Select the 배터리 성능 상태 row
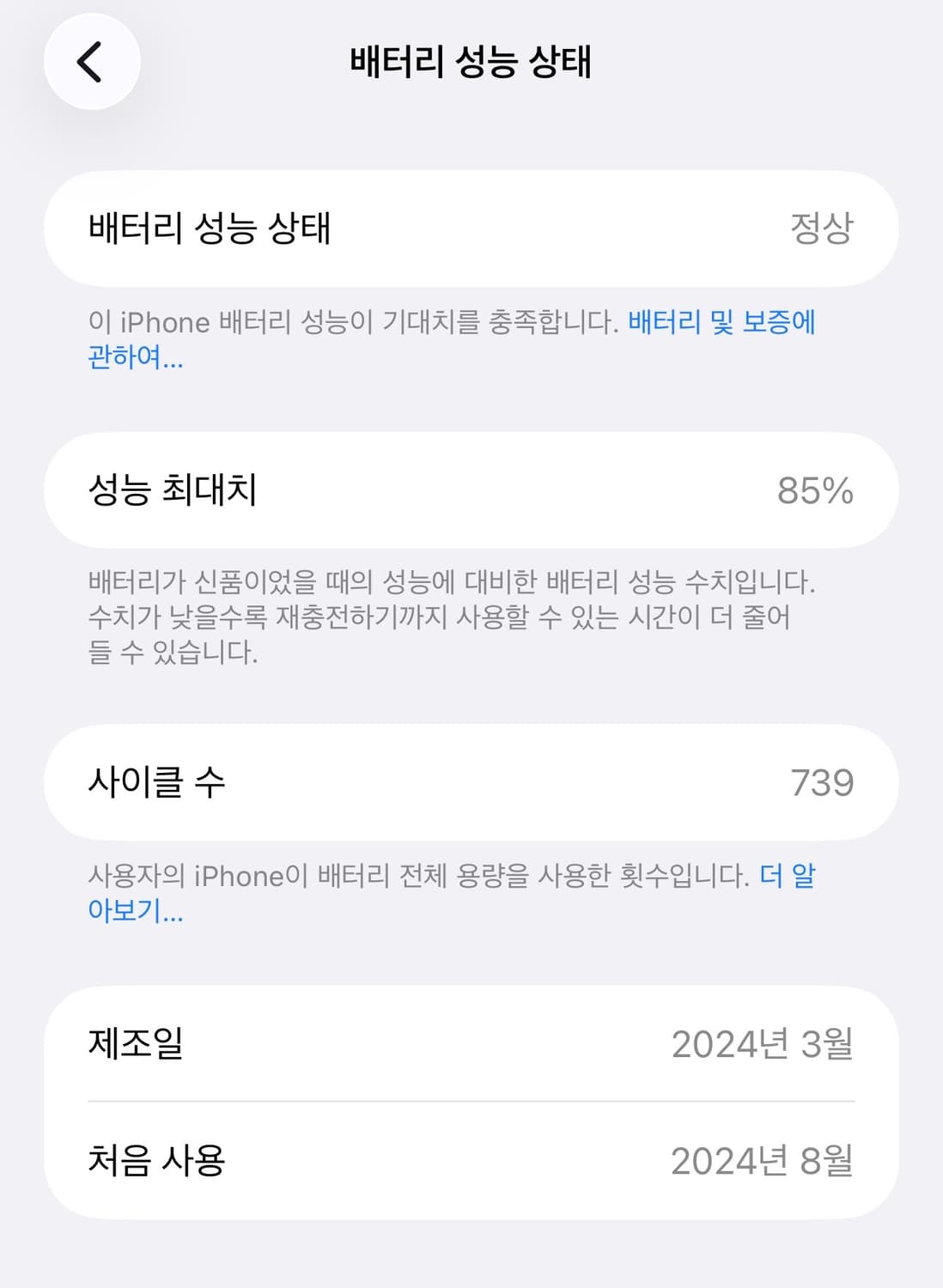Viewport: 943px width, 1288px height. (x=471, y=228)
